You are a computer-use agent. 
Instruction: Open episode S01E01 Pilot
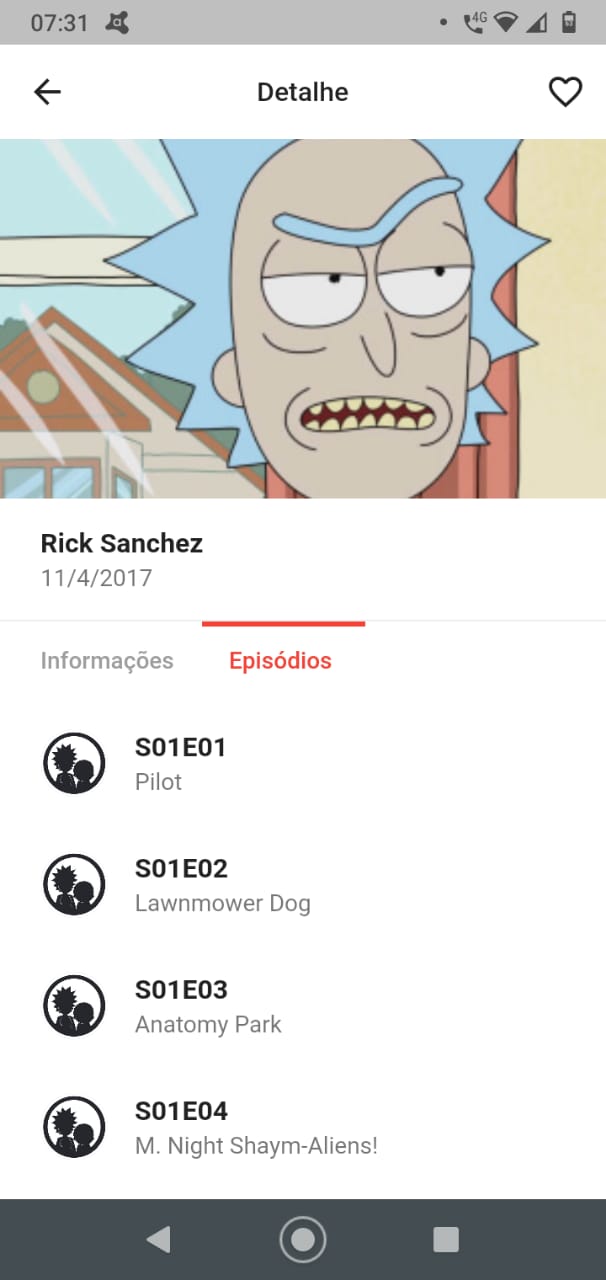(x=303, y=764)
